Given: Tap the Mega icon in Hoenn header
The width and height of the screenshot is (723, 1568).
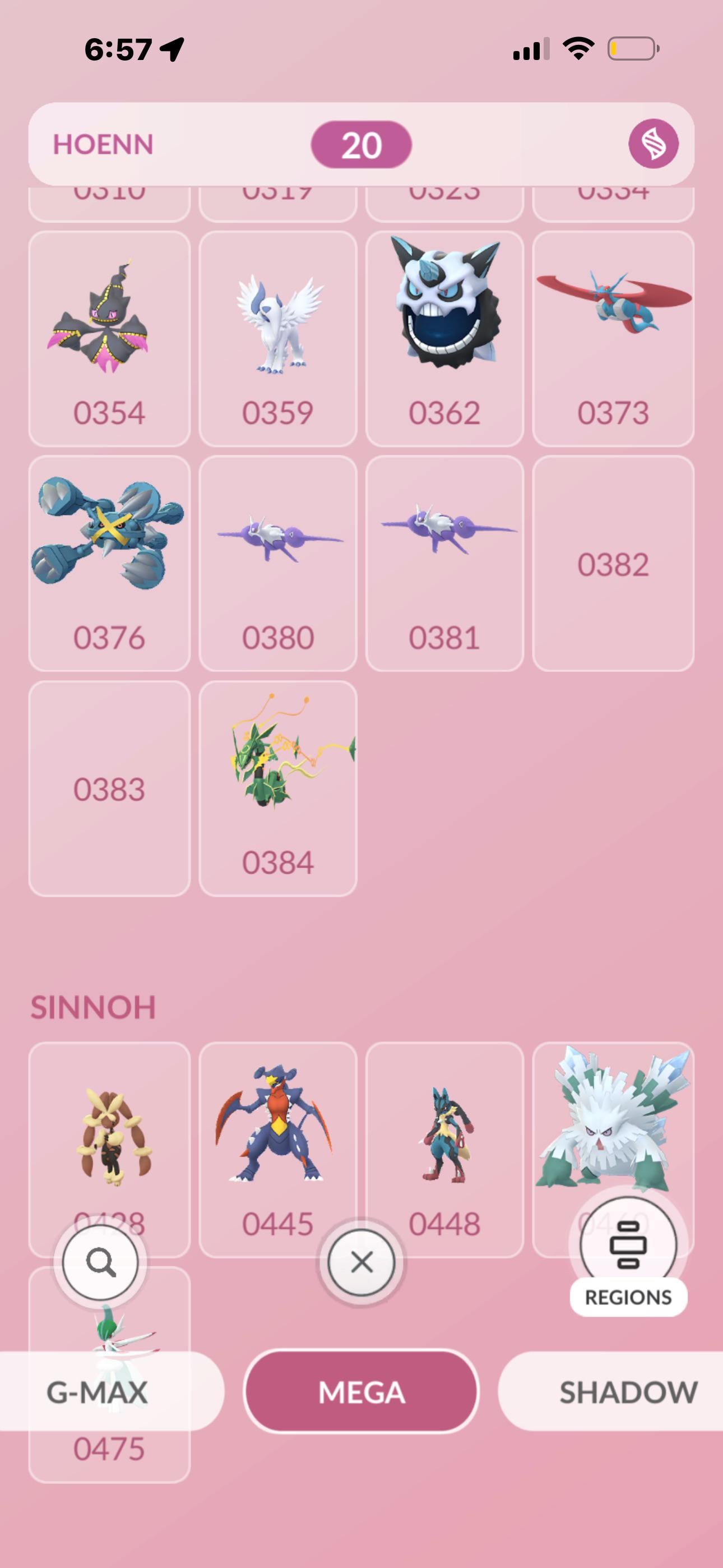Looking at the screenshot, I should 653,144.
